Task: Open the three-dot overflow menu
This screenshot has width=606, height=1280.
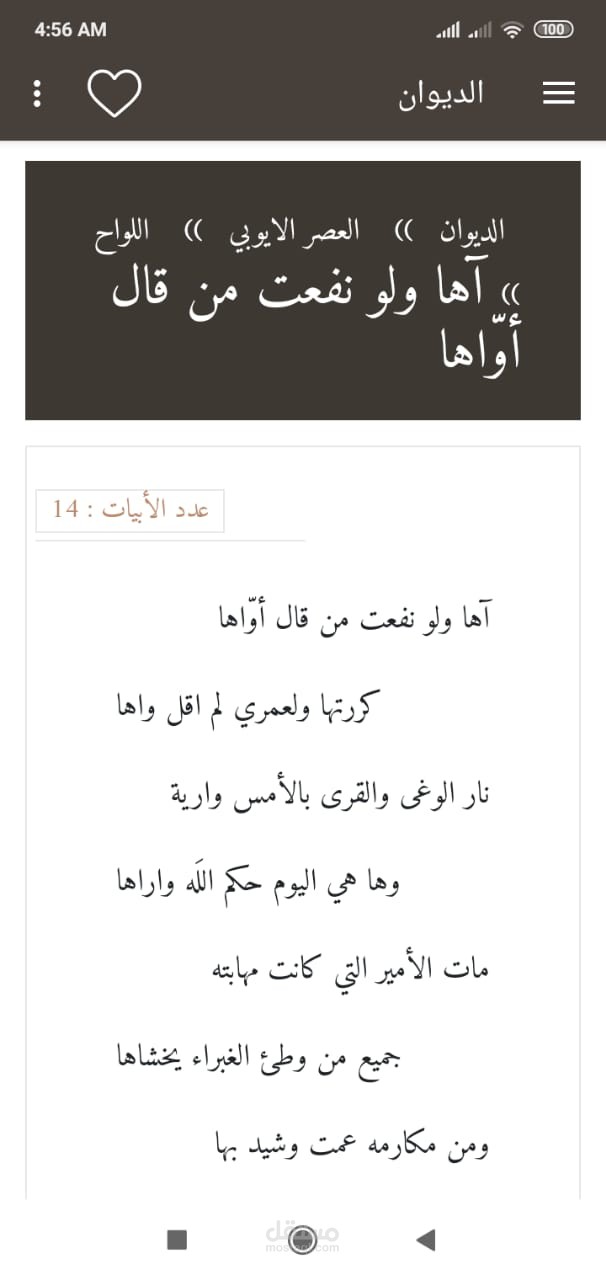Action: (38, 93)
